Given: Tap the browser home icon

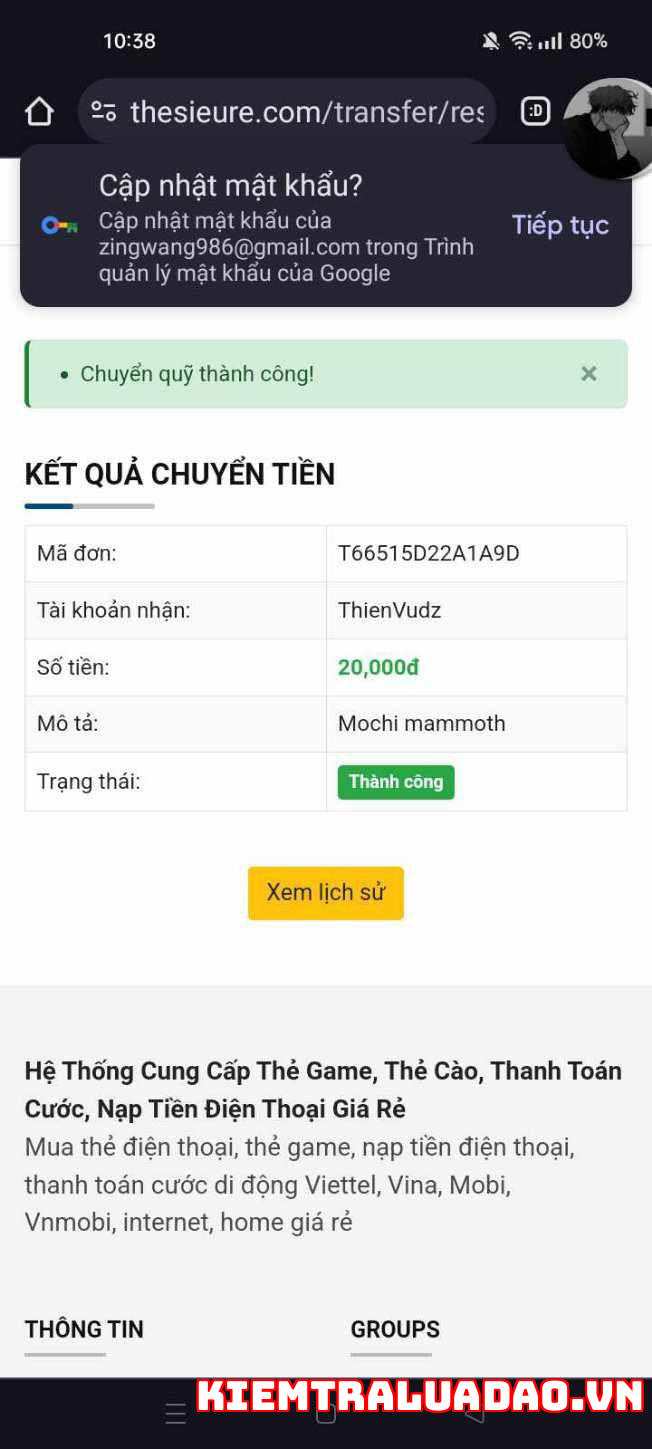Looking at the screenshot, I should click(x=39, y=111).
